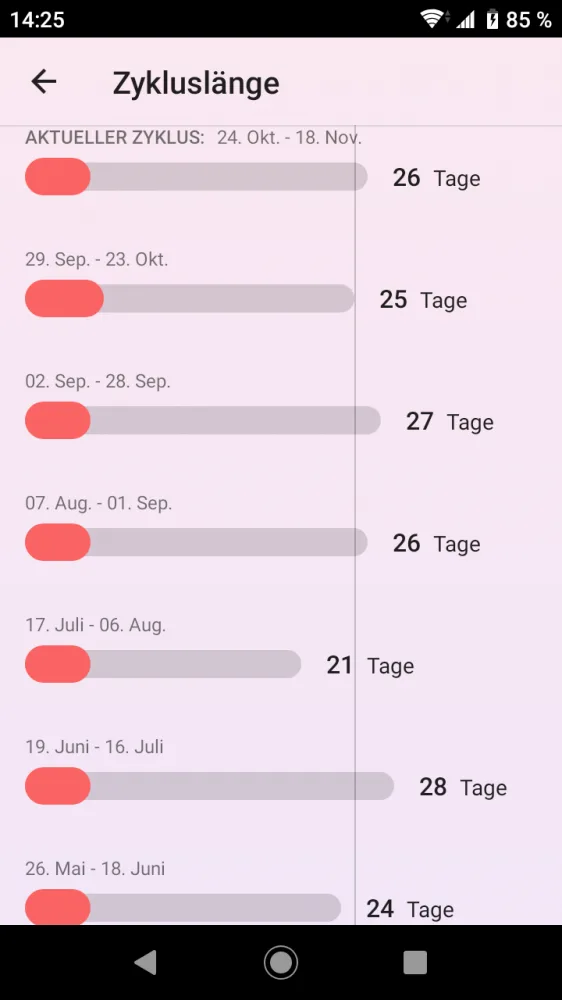Open recent apps from navigation bar
Viewport: 562px width, 1000px height.
coord(415,962)
